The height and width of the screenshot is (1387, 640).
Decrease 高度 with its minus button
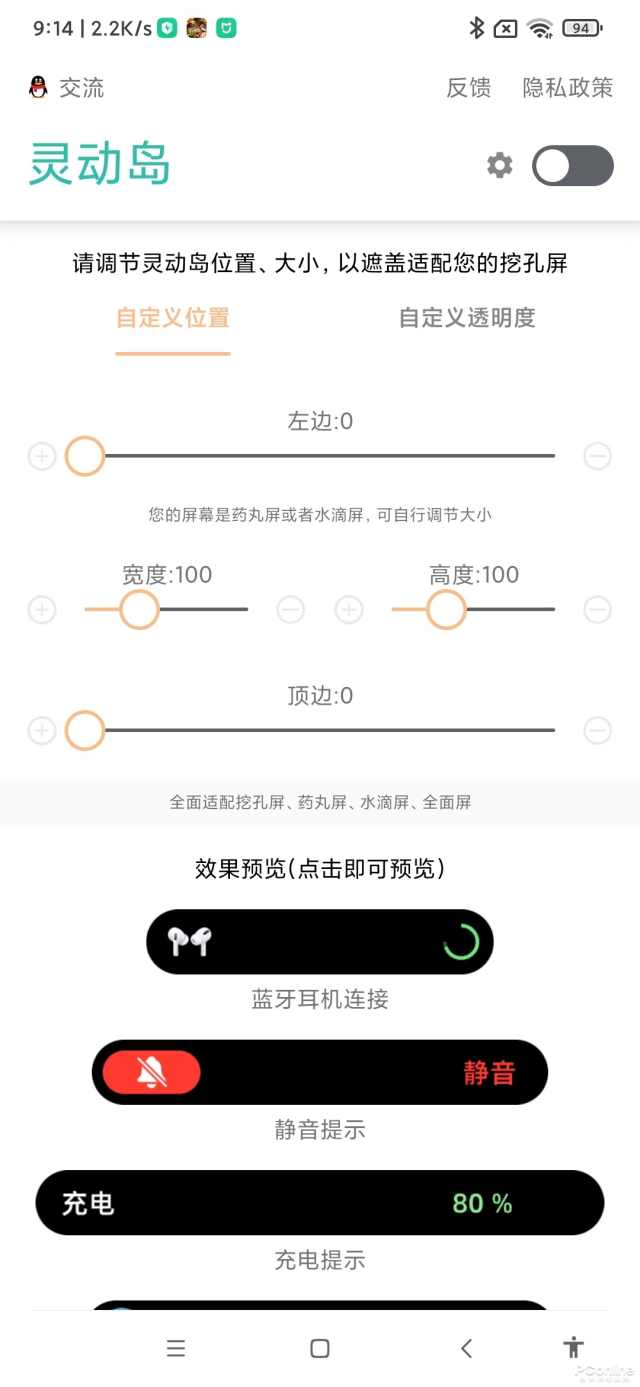point(597,610)
